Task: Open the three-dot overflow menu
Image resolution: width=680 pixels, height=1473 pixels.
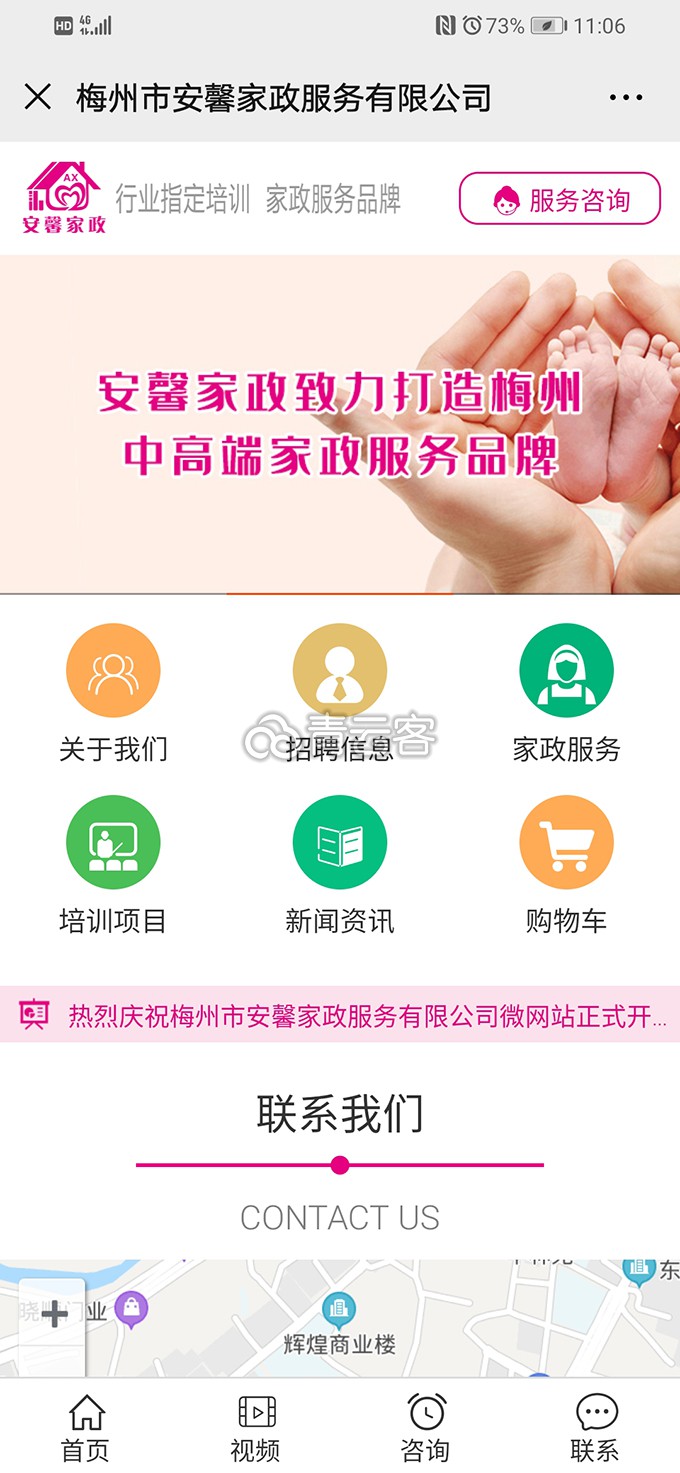Action: 626,97
